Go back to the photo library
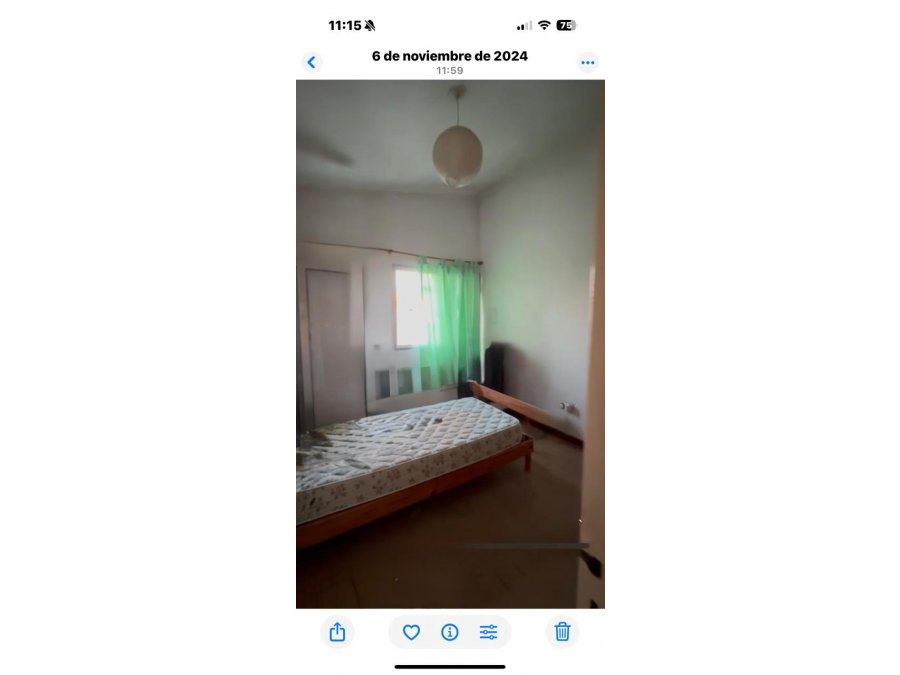Screen dimensions: 900x675 point(311,62)
